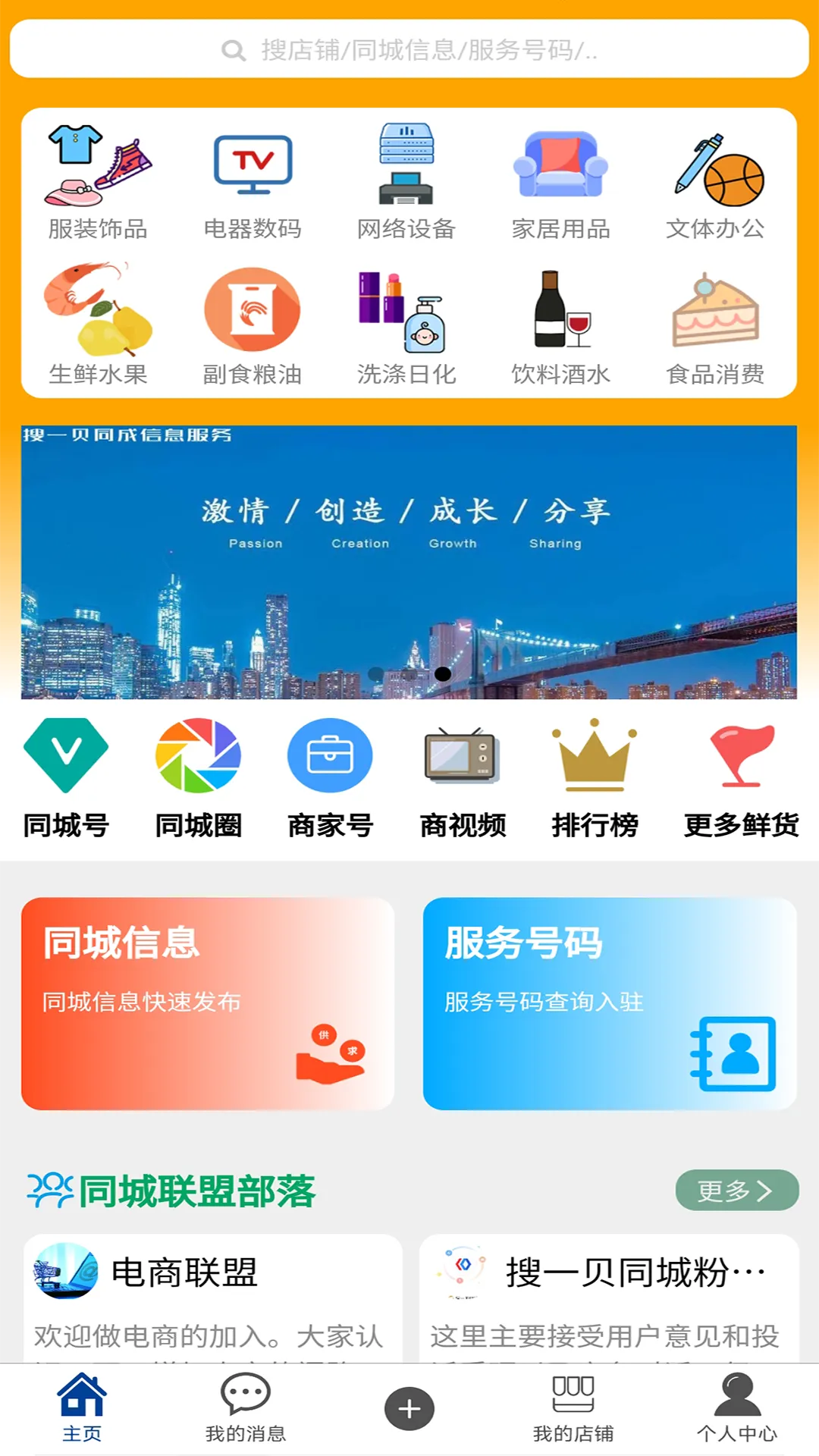
Task: Open the 服务号码 card
Action: pos(607,1009)
